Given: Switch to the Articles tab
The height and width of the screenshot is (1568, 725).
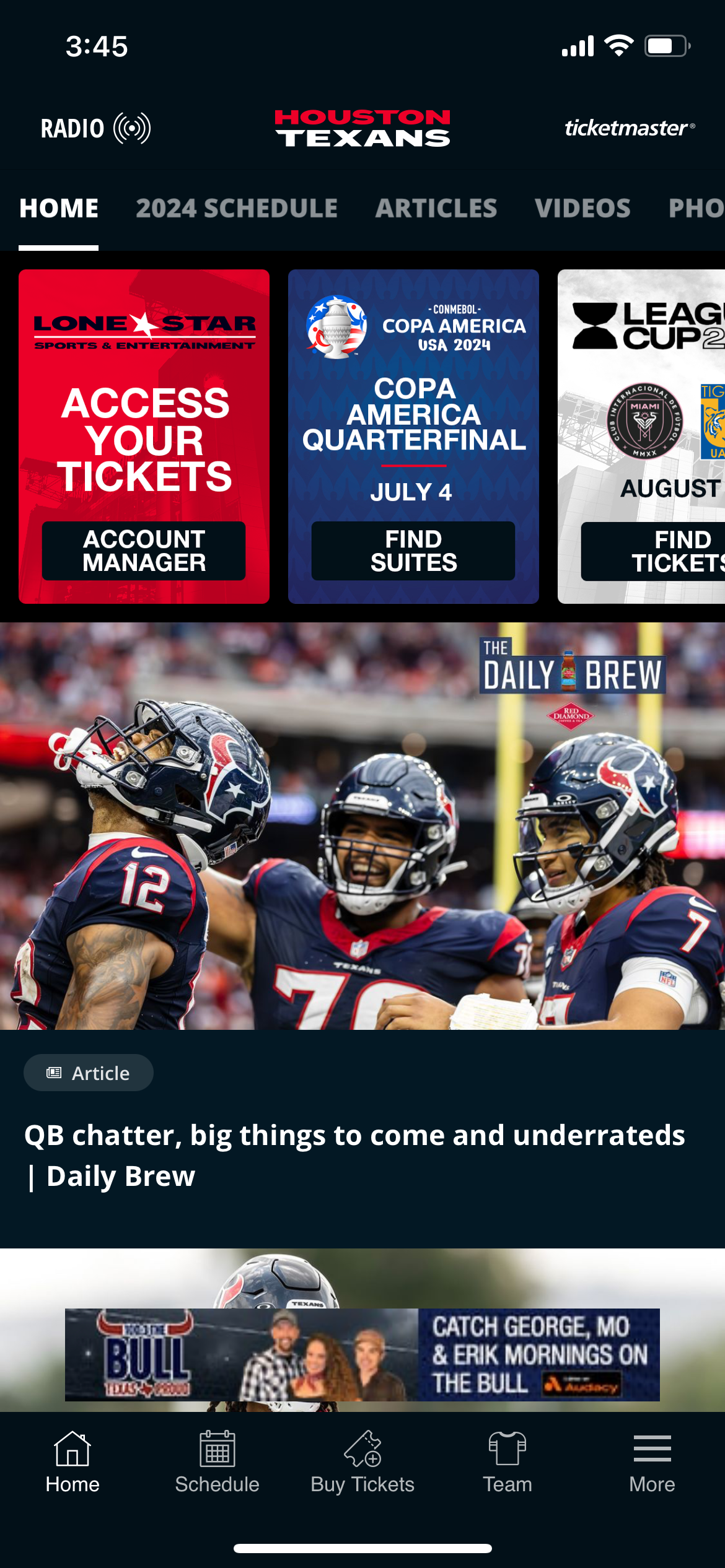Looking at the screenshot, I should click(x=436, y=209).
